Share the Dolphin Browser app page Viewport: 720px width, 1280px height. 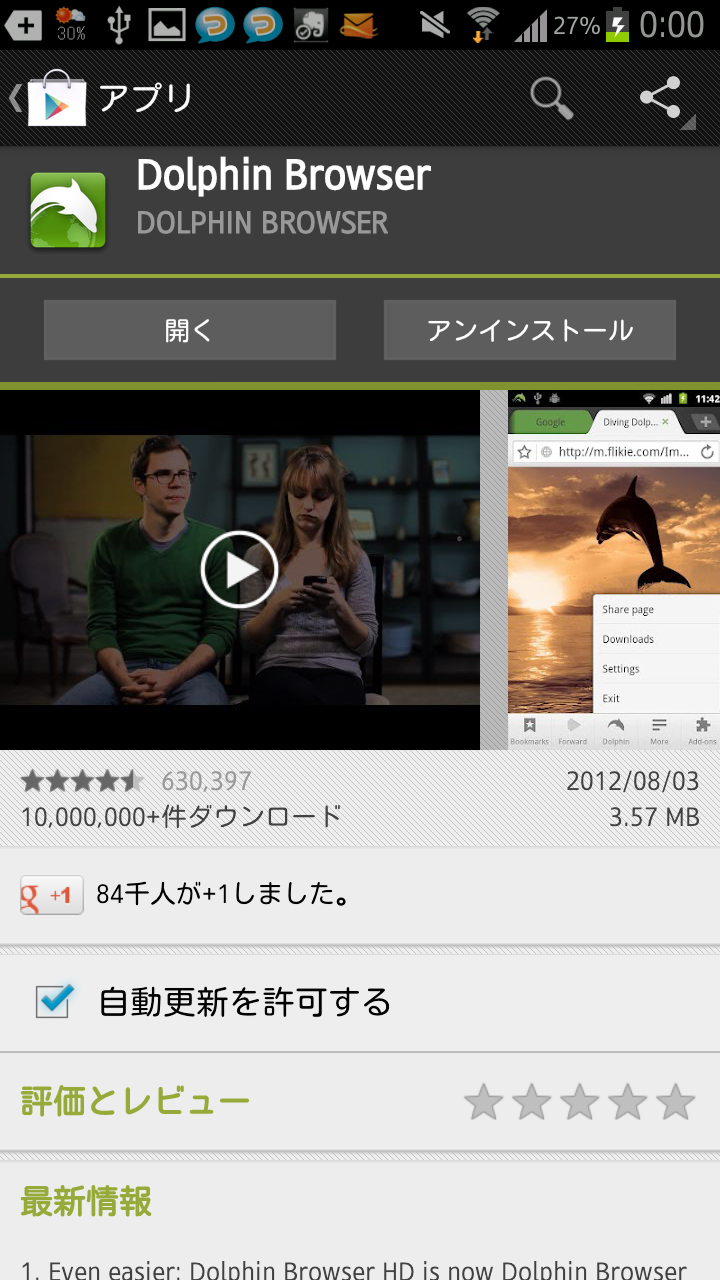661,98
